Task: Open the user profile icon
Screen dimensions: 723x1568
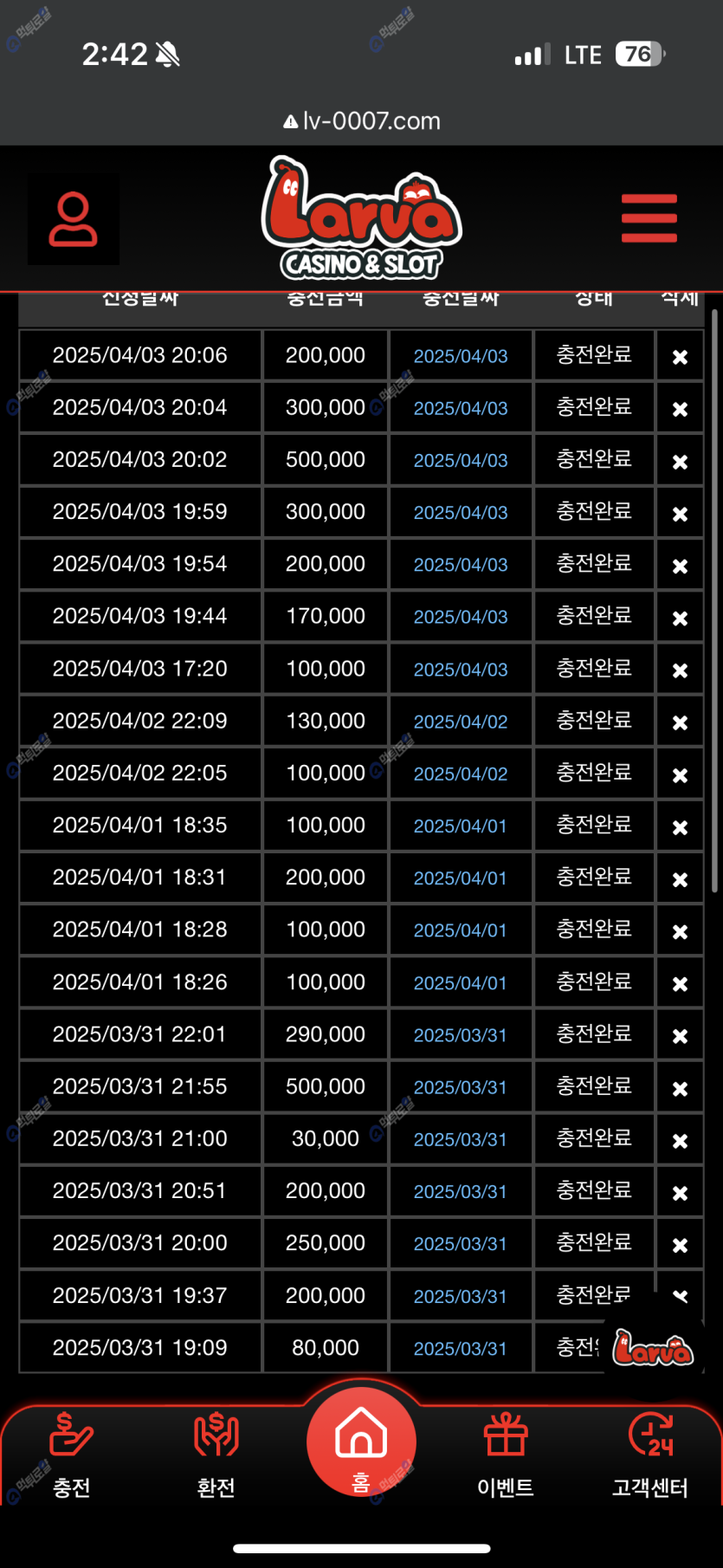Action: coord(74,219)
